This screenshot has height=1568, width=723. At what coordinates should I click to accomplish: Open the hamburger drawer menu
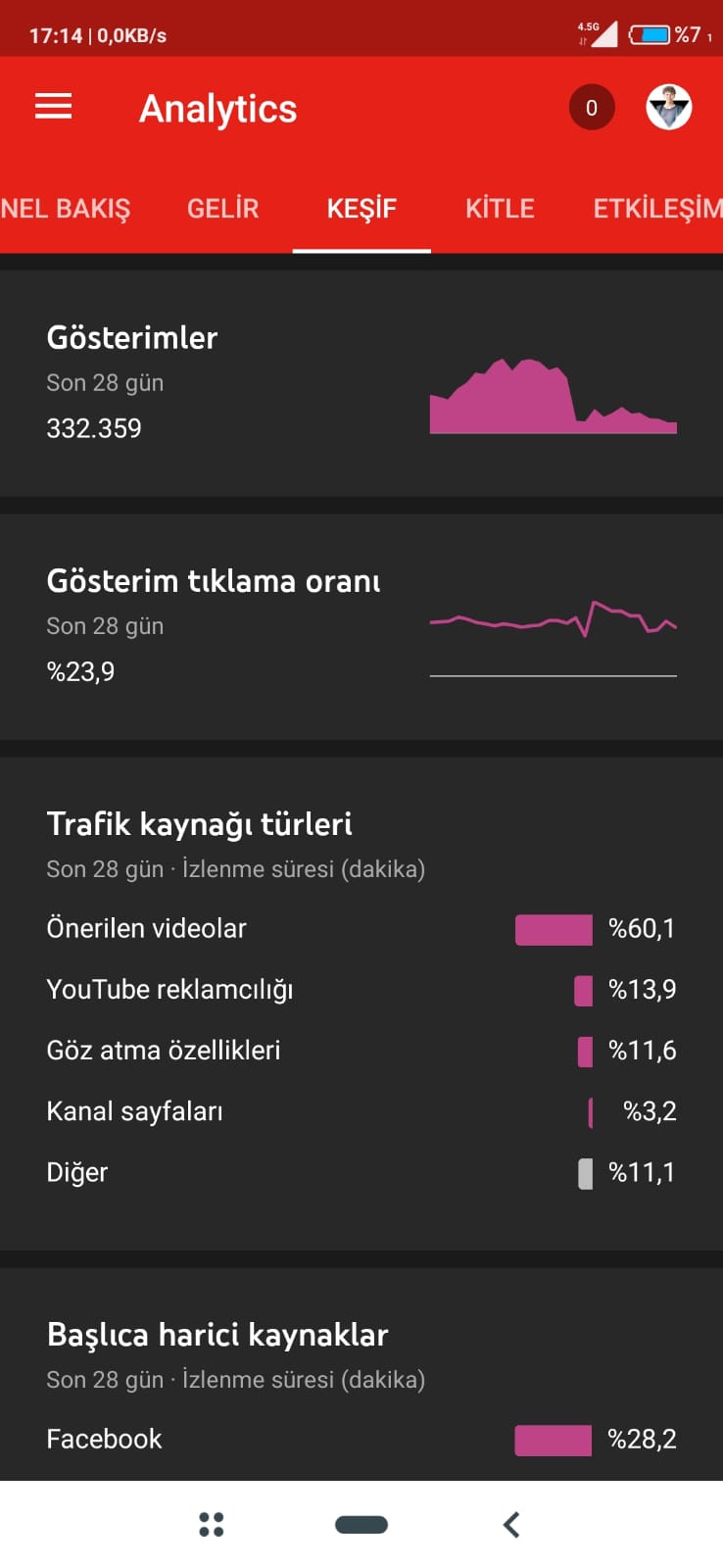[x=53, y=107]
